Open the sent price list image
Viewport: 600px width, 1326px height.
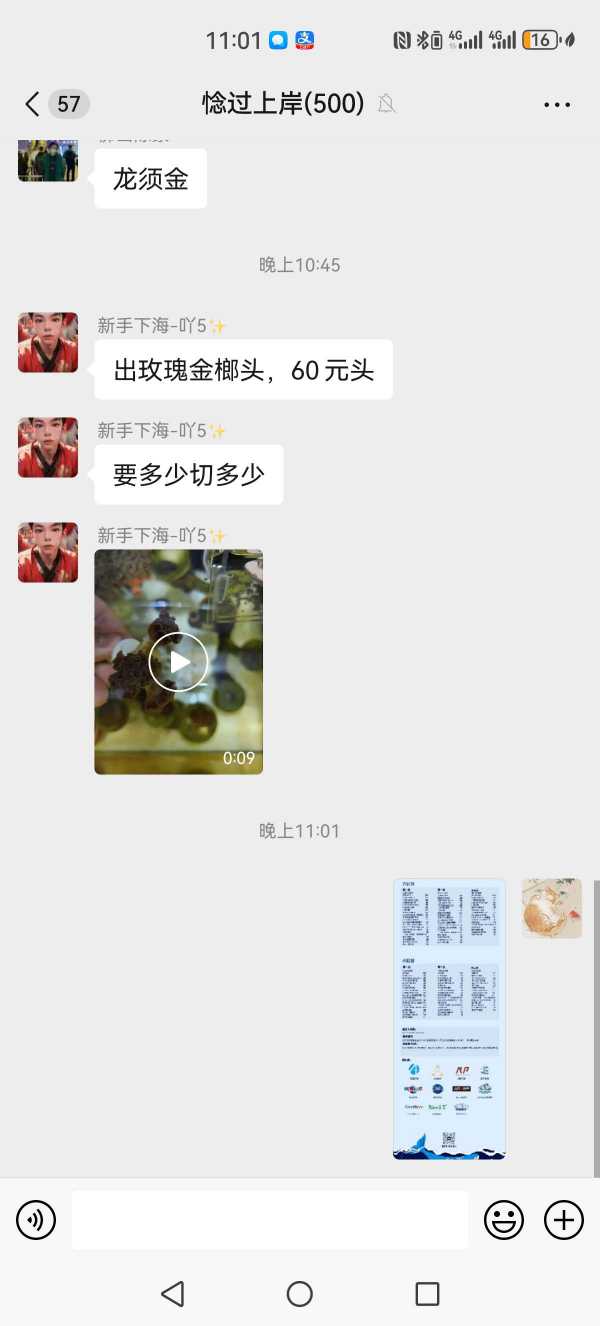(x=449, y=1018)
